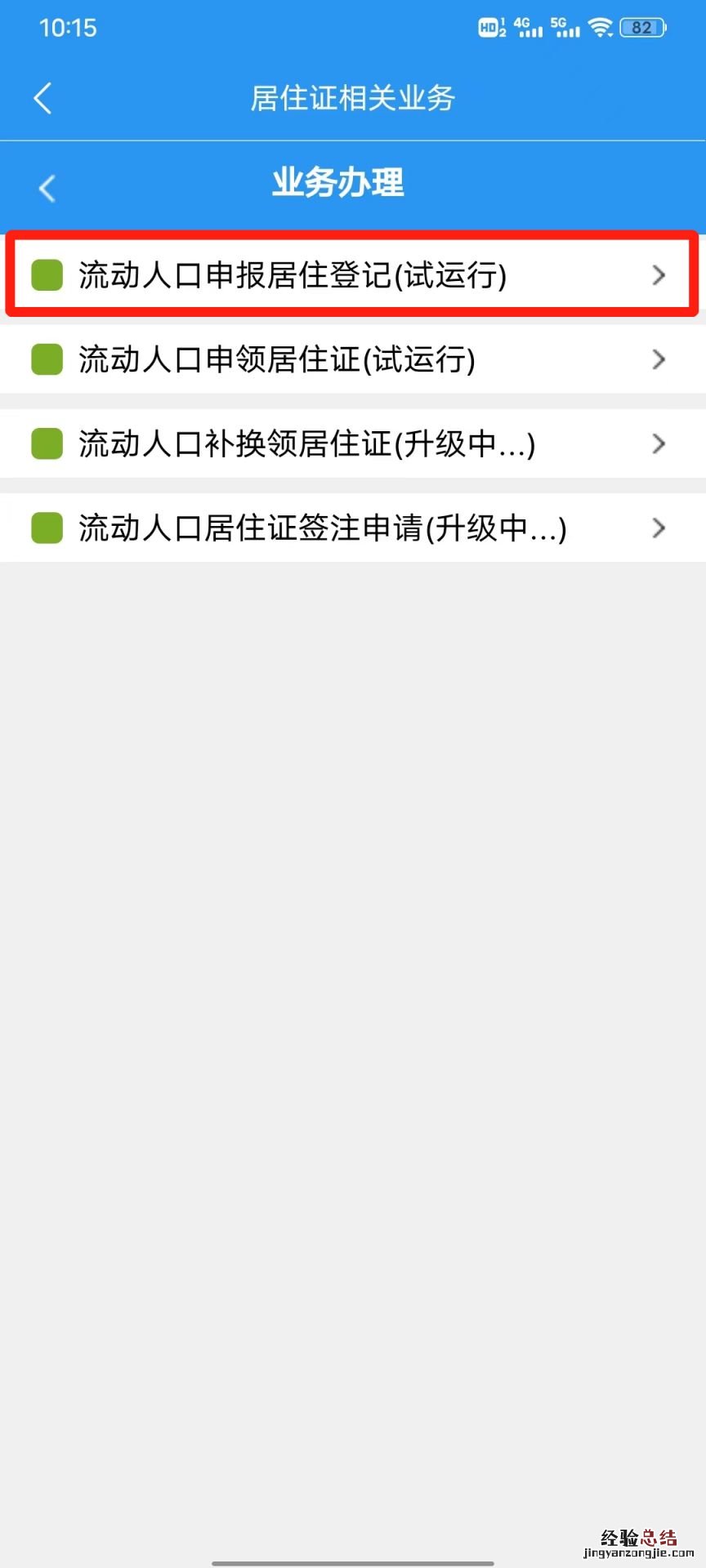The height and width of the screenshot is (1568, 706).
Task: Open 流动人口申报居住登记(试运行)
Action: pyautogui.click(x=351, y=275)
